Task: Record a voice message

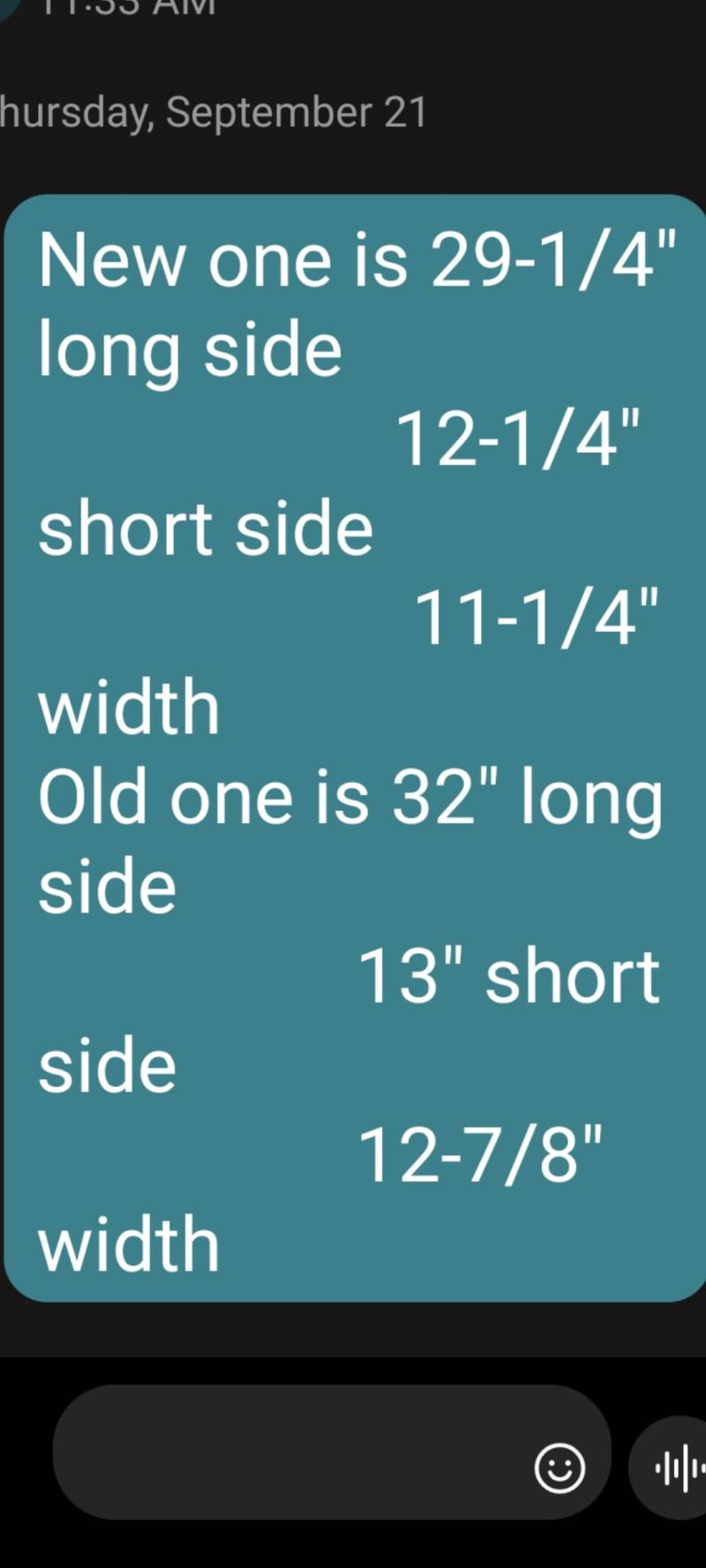Action: [676, 1468]
